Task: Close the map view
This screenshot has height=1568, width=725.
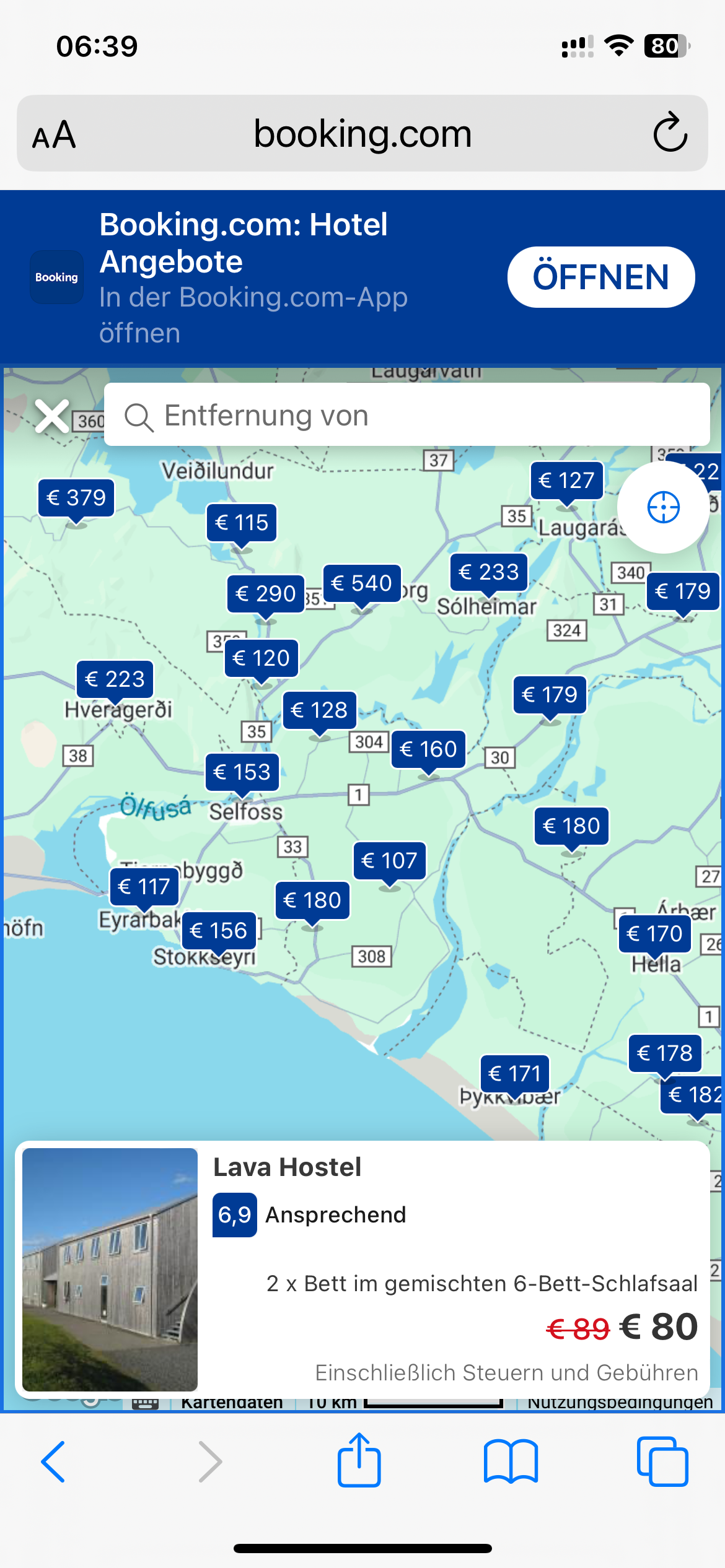Action: (x=52, y=416)
